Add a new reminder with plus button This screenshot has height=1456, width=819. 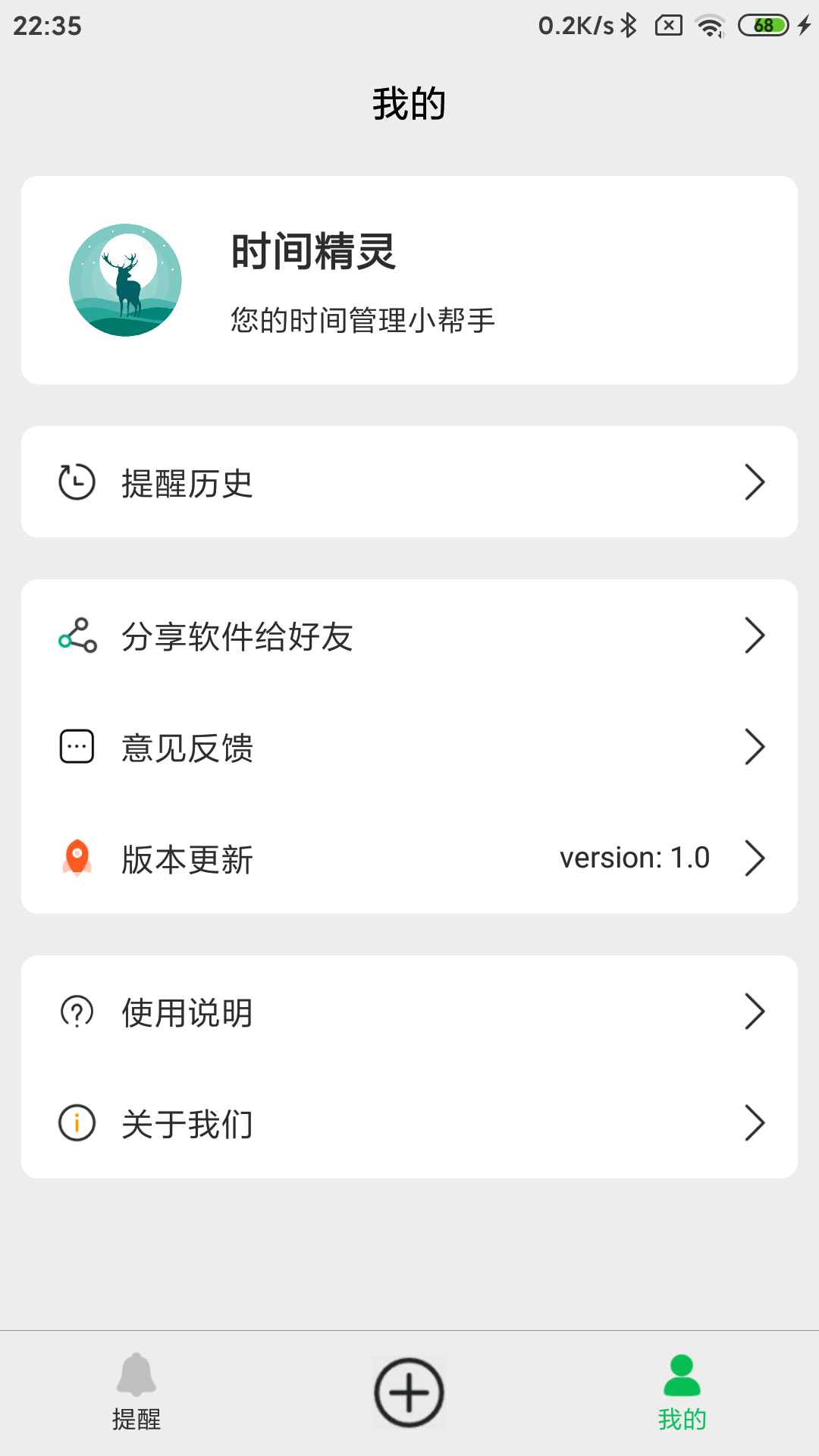tap(409, 1392)
